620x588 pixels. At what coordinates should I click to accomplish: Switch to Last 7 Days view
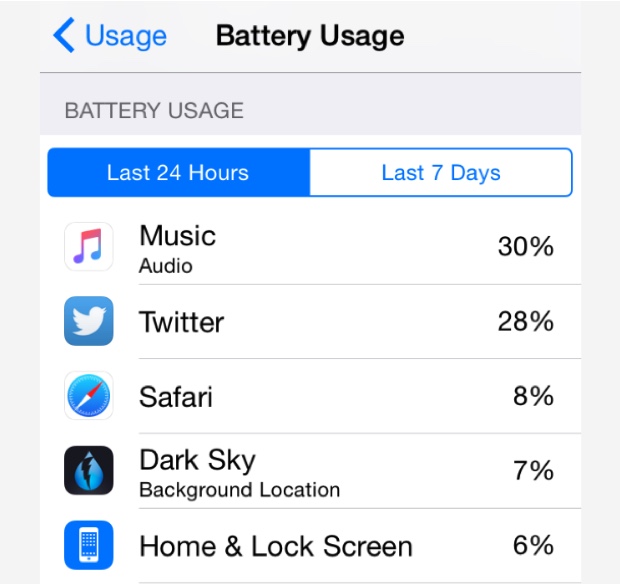(x=440, y=173)
